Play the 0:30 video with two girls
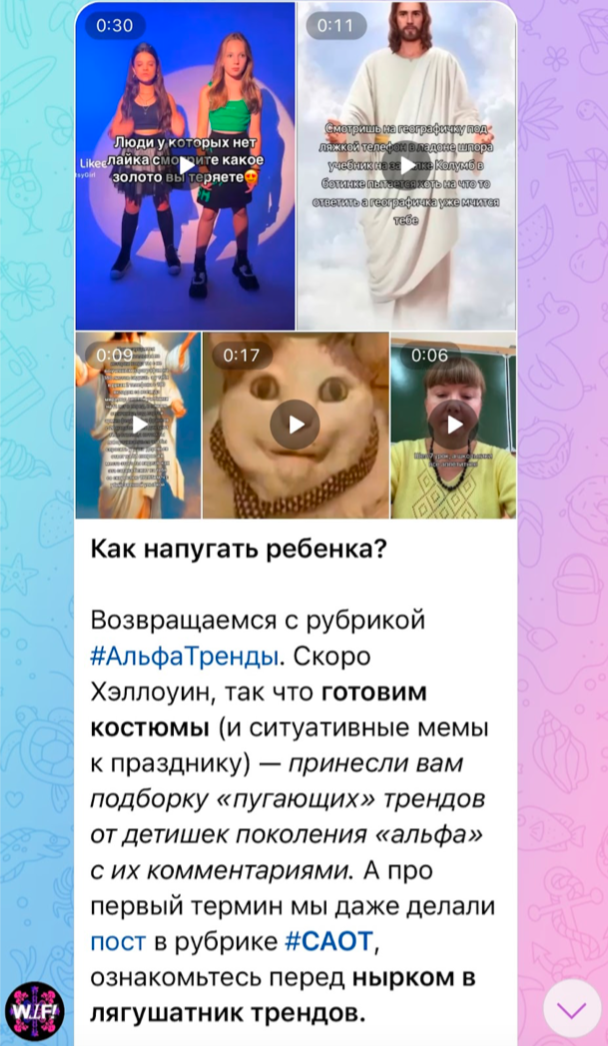This screenshot has width=608, height=1046. (185, 165)
